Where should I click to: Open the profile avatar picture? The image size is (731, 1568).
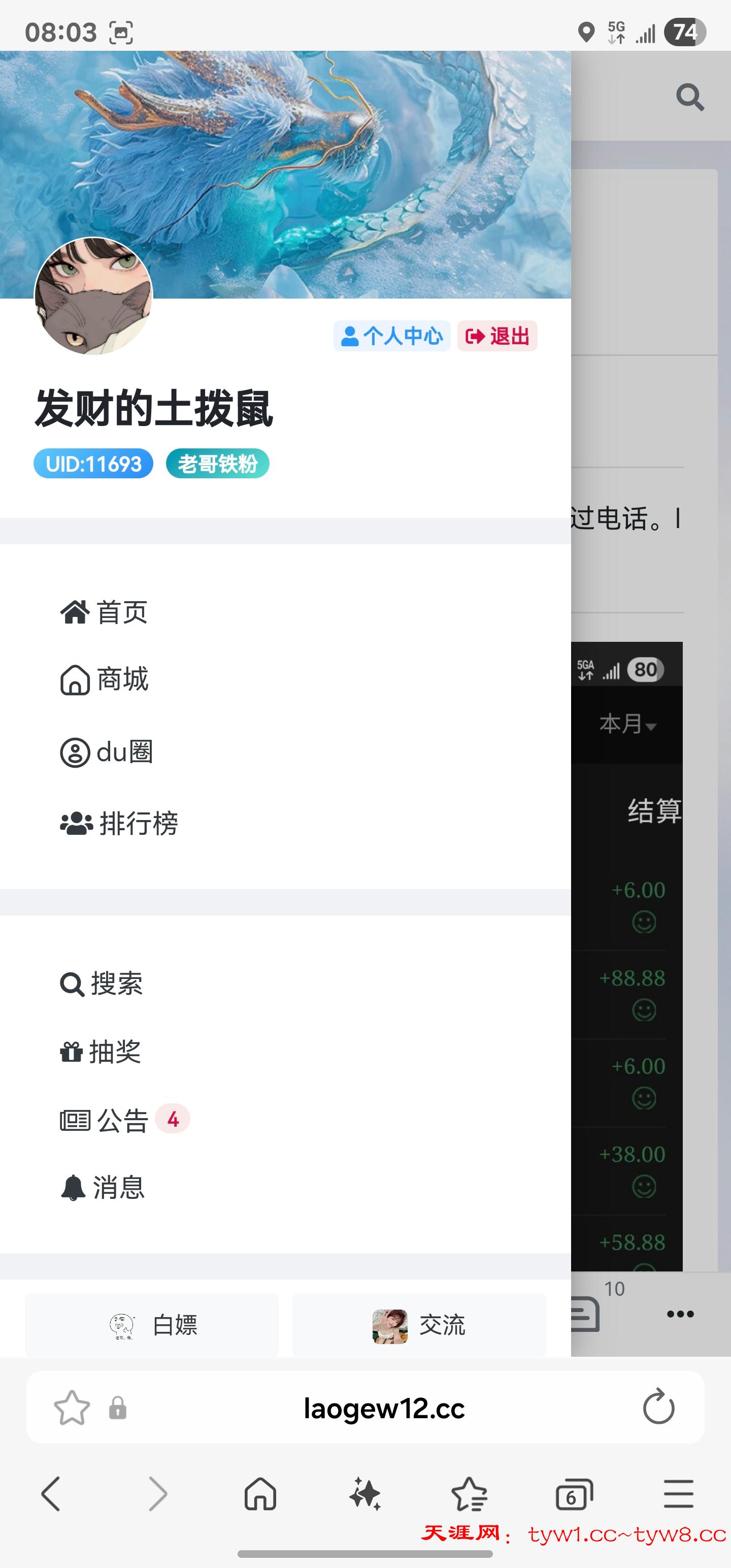93,297
